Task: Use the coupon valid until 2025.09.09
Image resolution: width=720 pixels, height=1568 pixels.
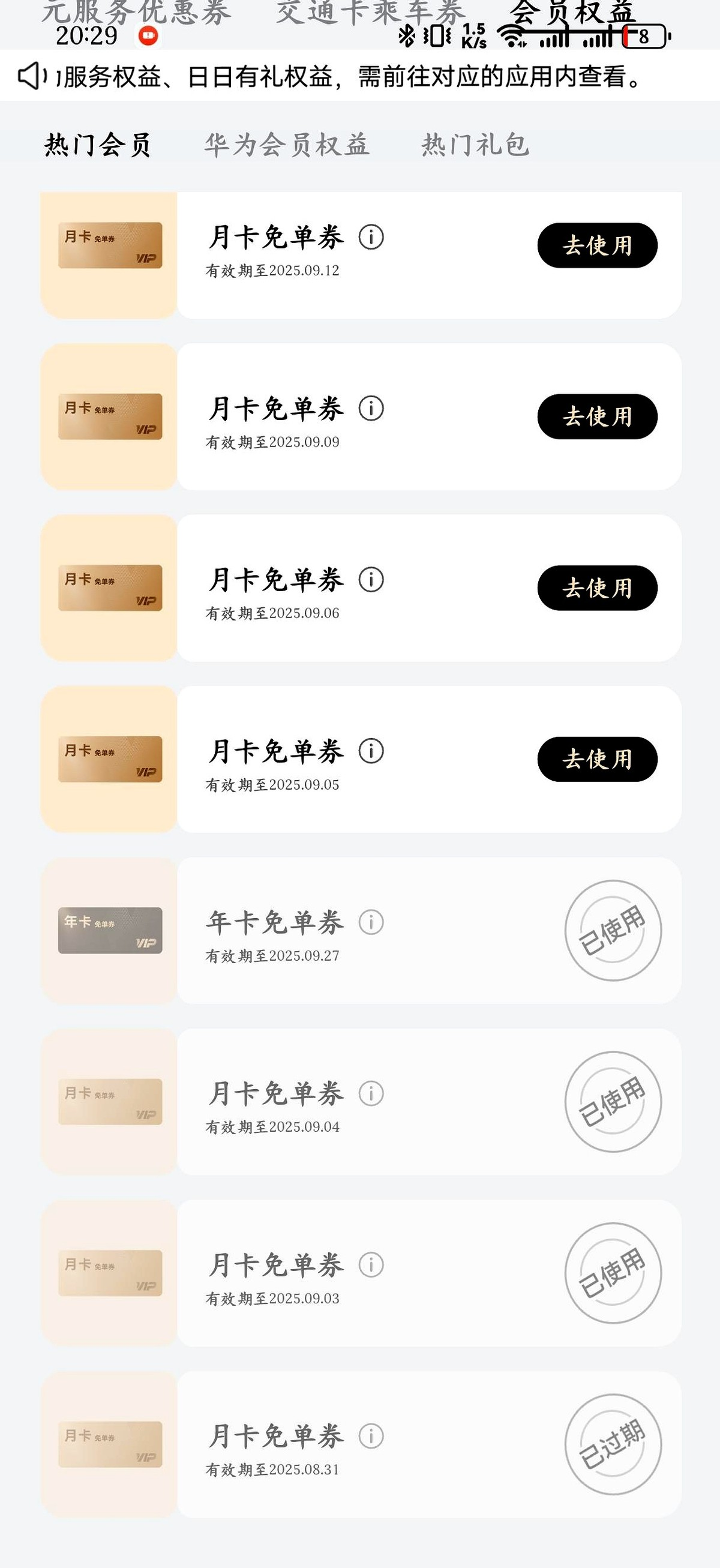Action: tap(596, 416)
